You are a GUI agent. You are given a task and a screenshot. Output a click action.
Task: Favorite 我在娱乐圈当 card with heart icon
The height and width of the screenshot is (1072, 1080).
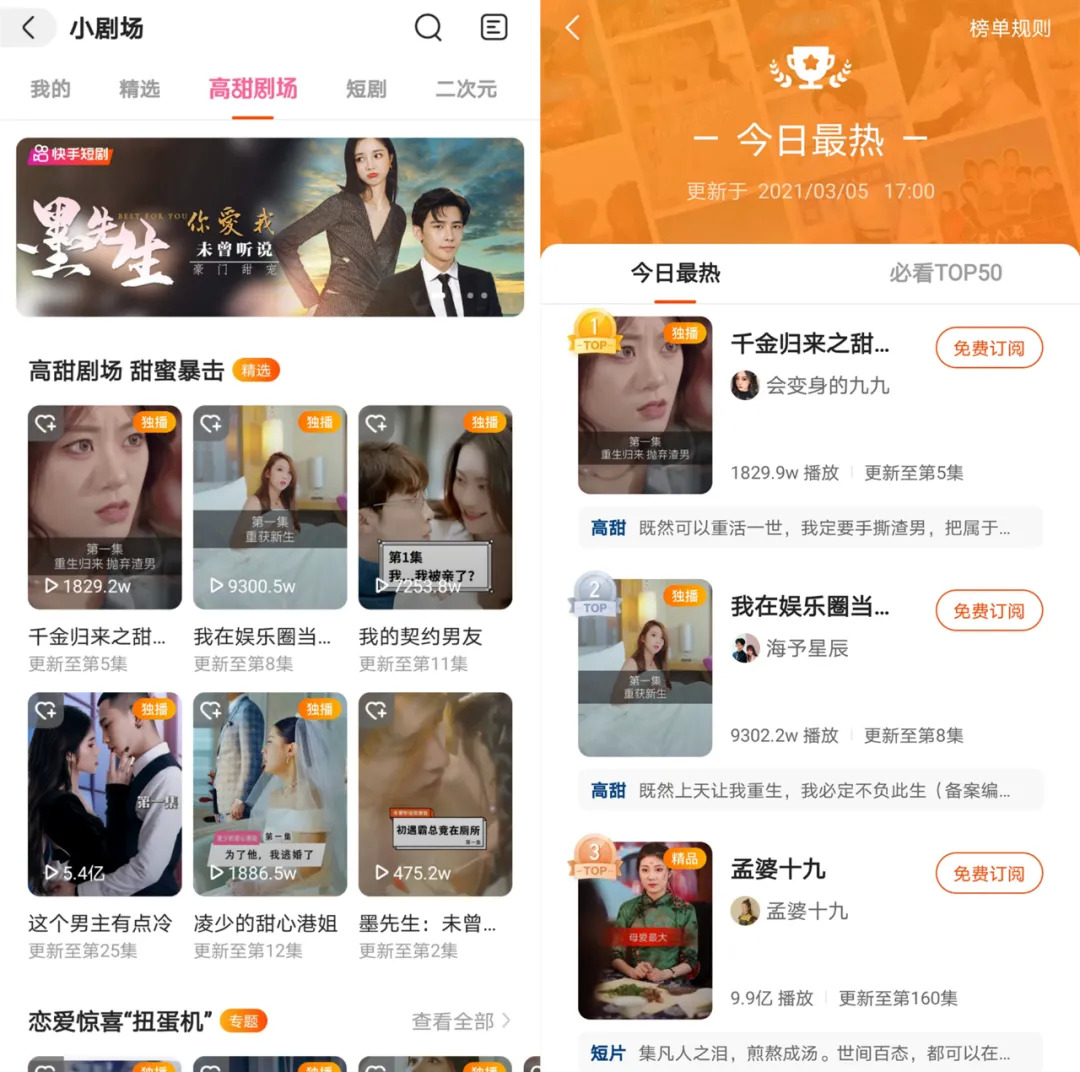pyautogui.click(x=211, y=424)
